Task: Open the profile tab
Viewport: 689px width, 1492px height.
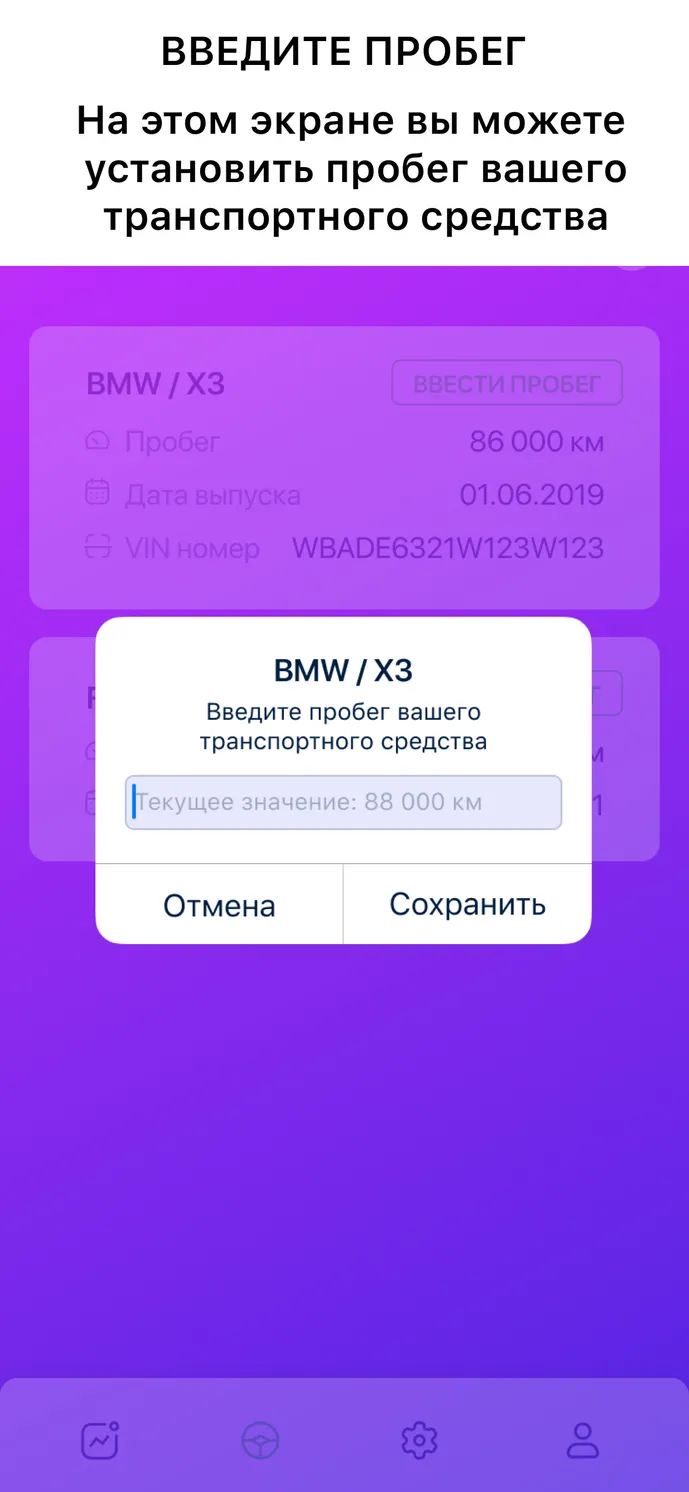Action: 582,1441
